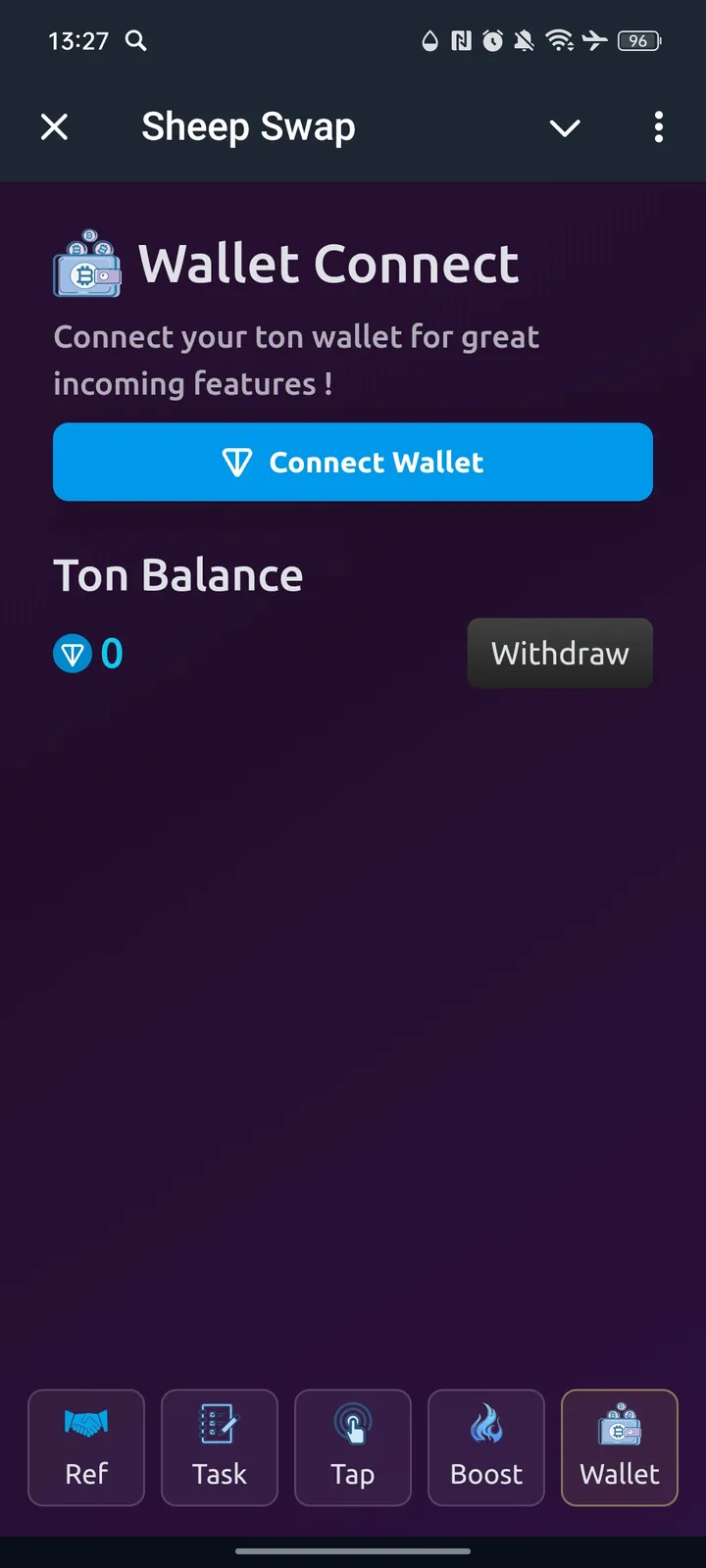
Task: Click the Withdraw button
Action: tap(560, 653)
